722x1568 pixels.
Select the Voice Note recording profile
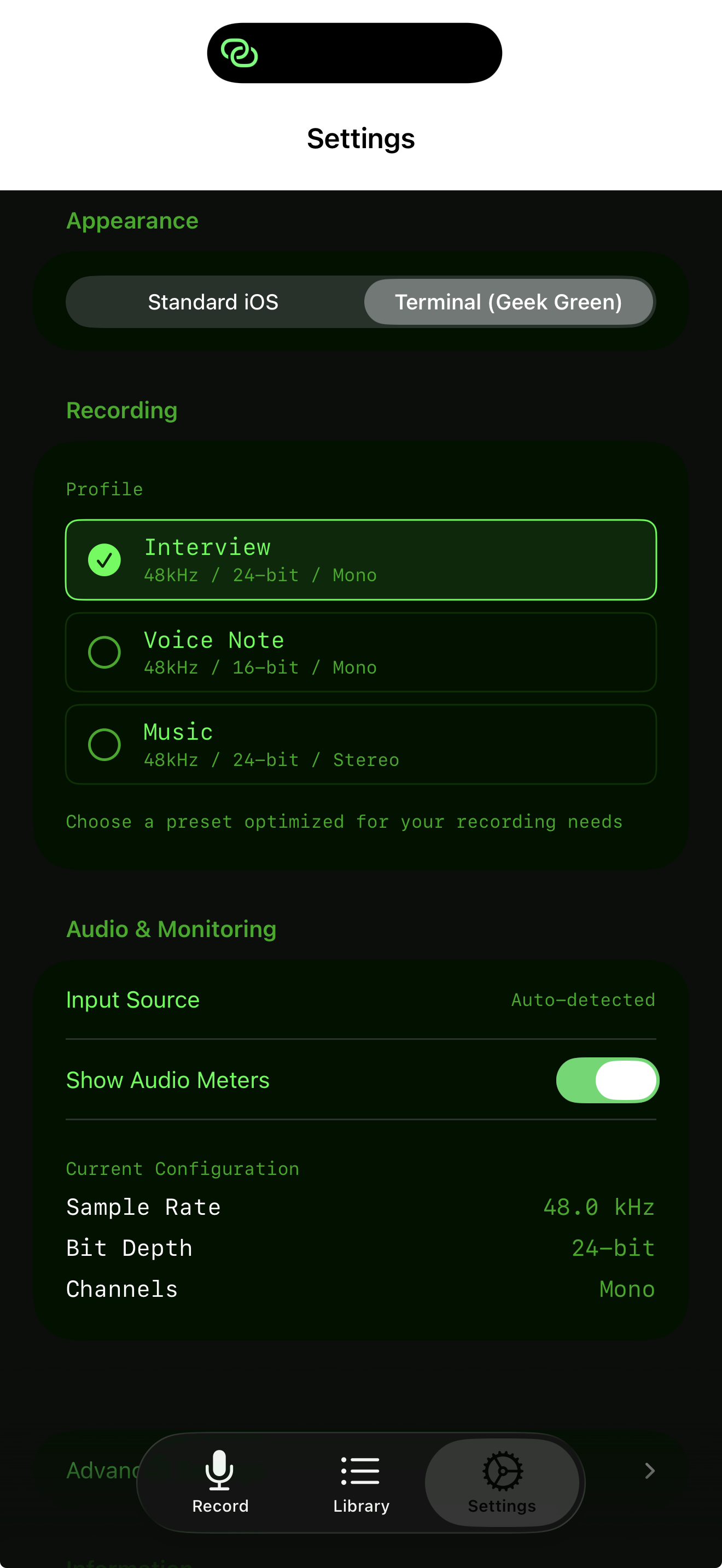(x=360, y=652)
